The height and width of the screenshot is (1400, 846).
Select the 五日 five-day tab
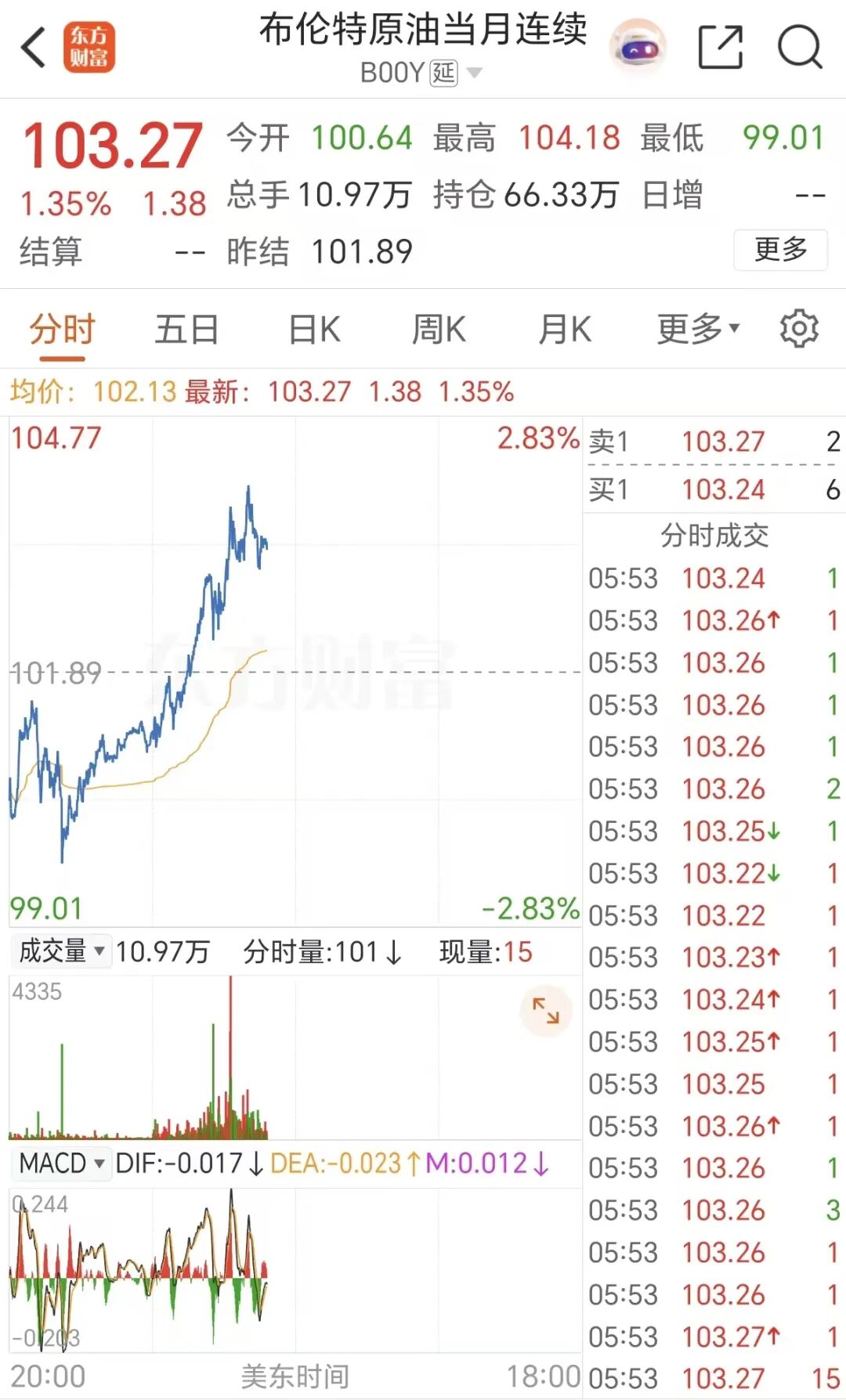tap(186, 329)
